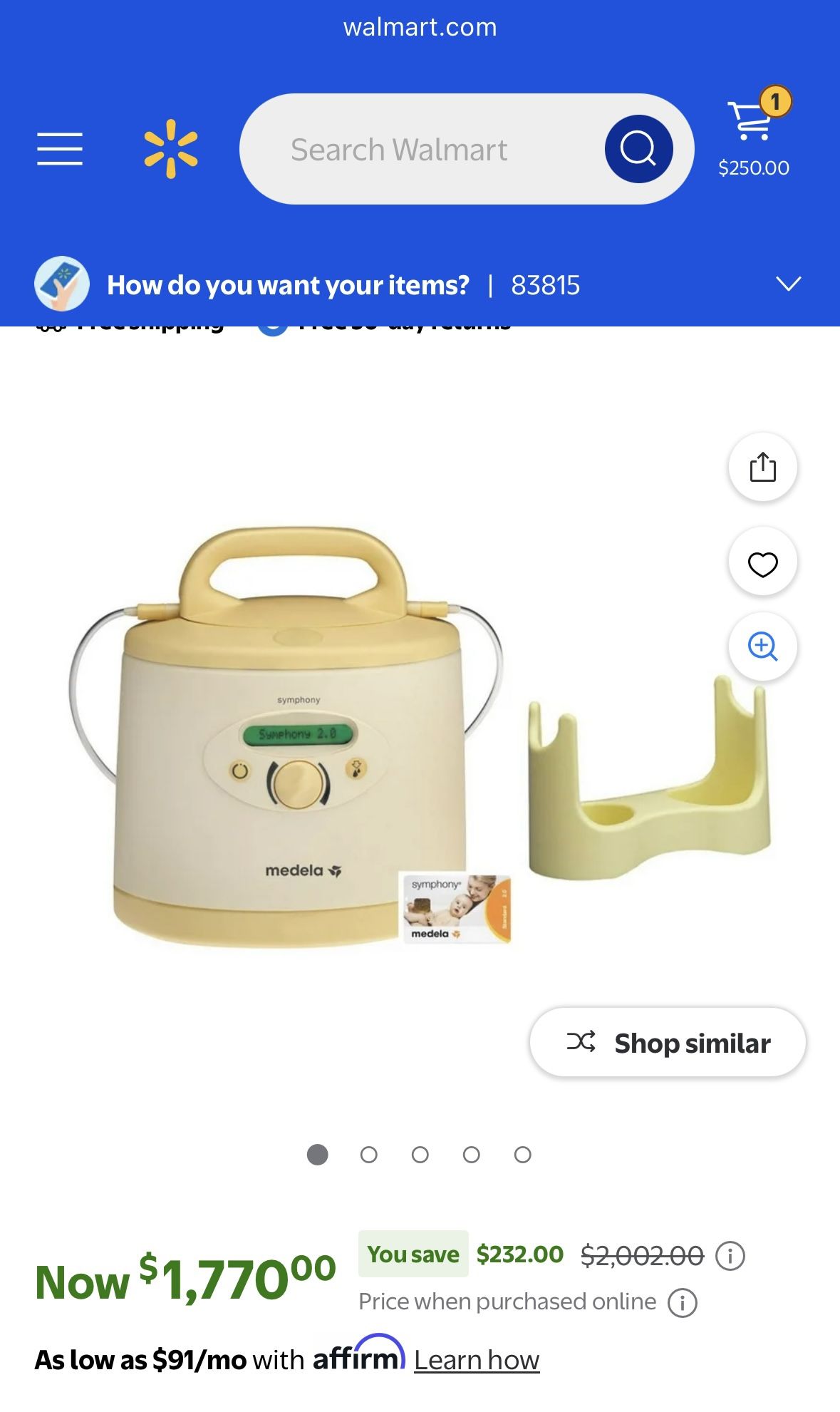Screen dimensions: 840x1412
Task: Jump to the second image dot
Action: 368,1155
